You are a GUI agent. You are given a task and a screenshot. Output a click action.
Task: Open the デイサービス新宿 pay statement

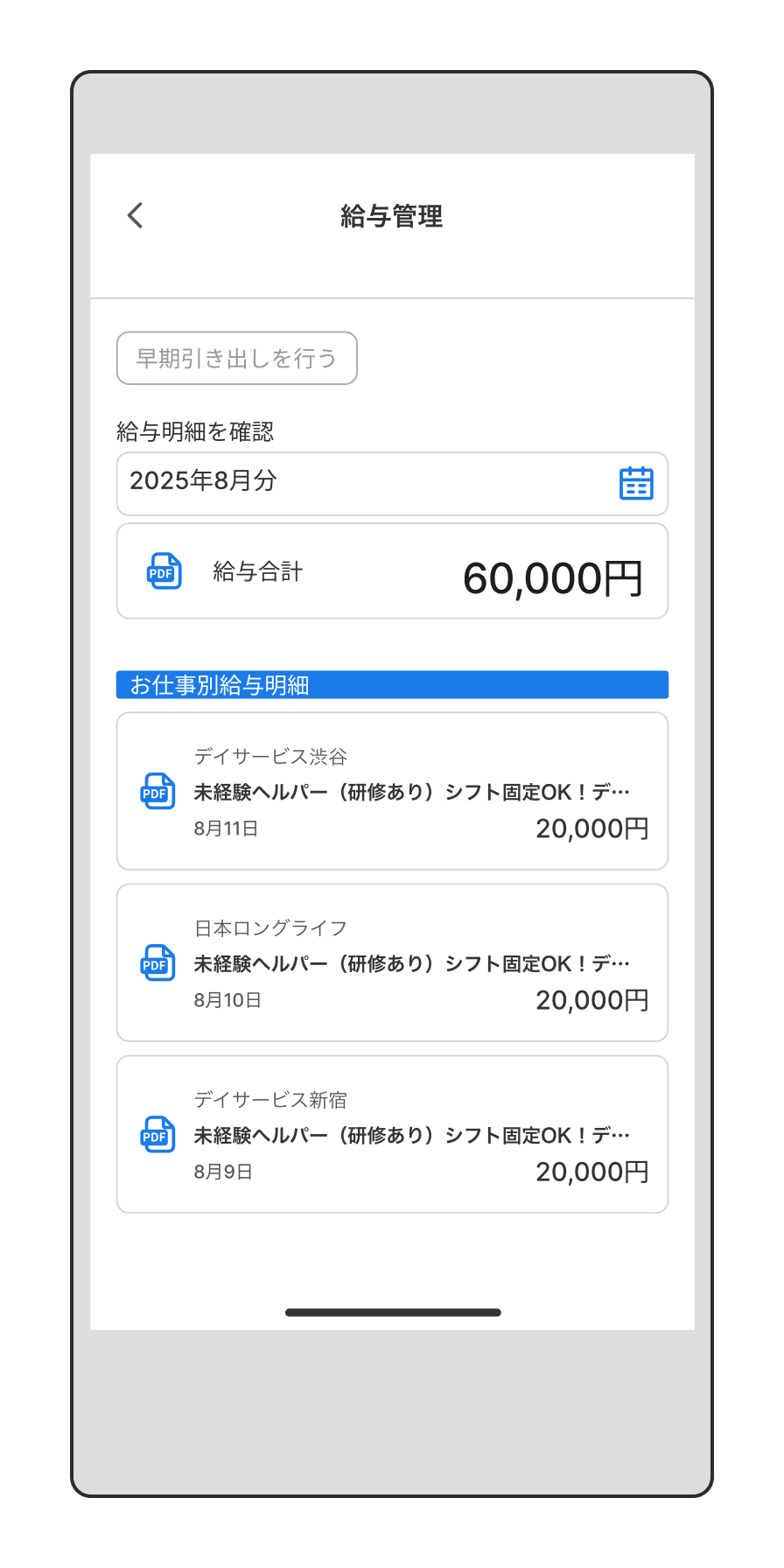pyautogui.click(x=392, y=1134)
